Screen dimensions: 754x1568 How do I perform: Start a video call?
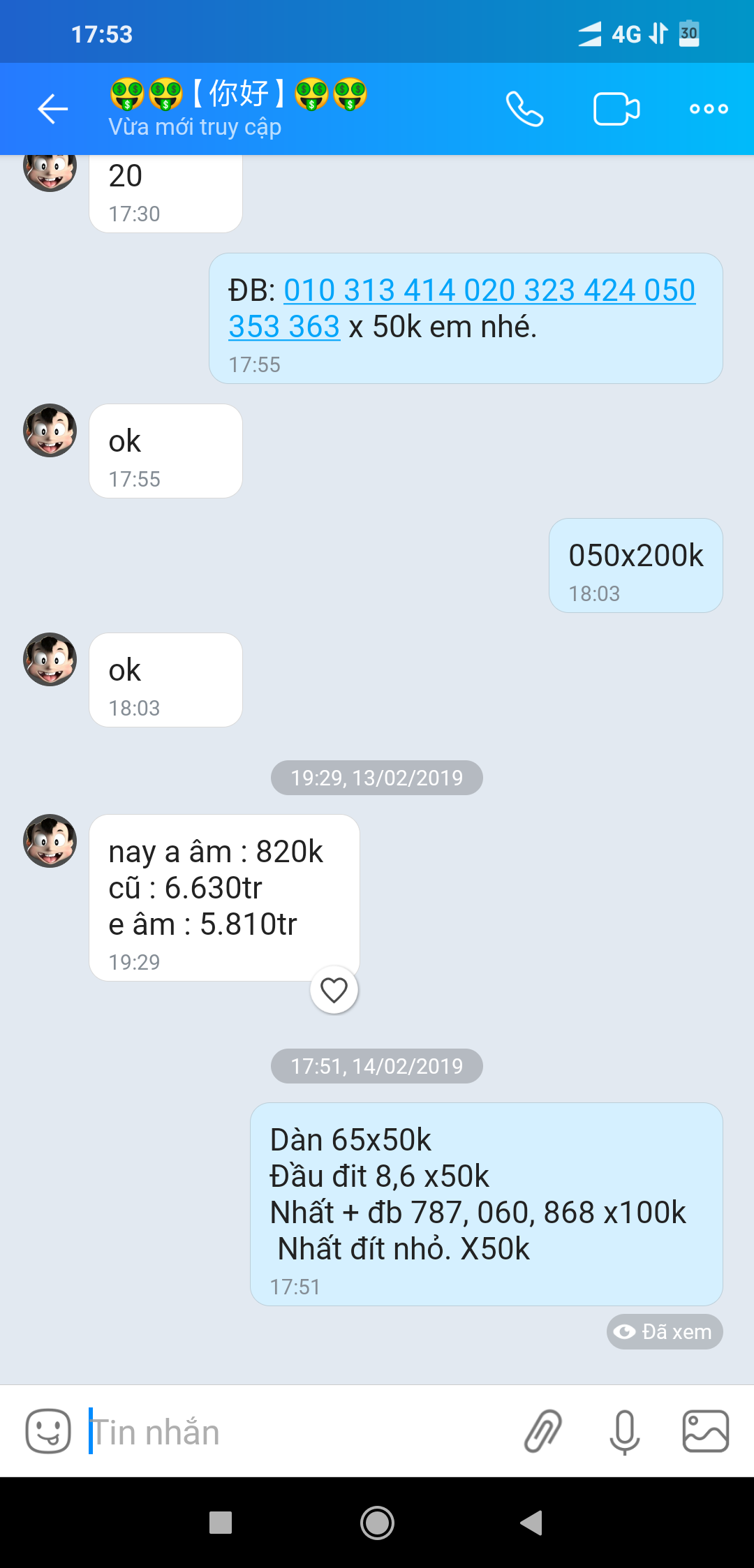616,109
